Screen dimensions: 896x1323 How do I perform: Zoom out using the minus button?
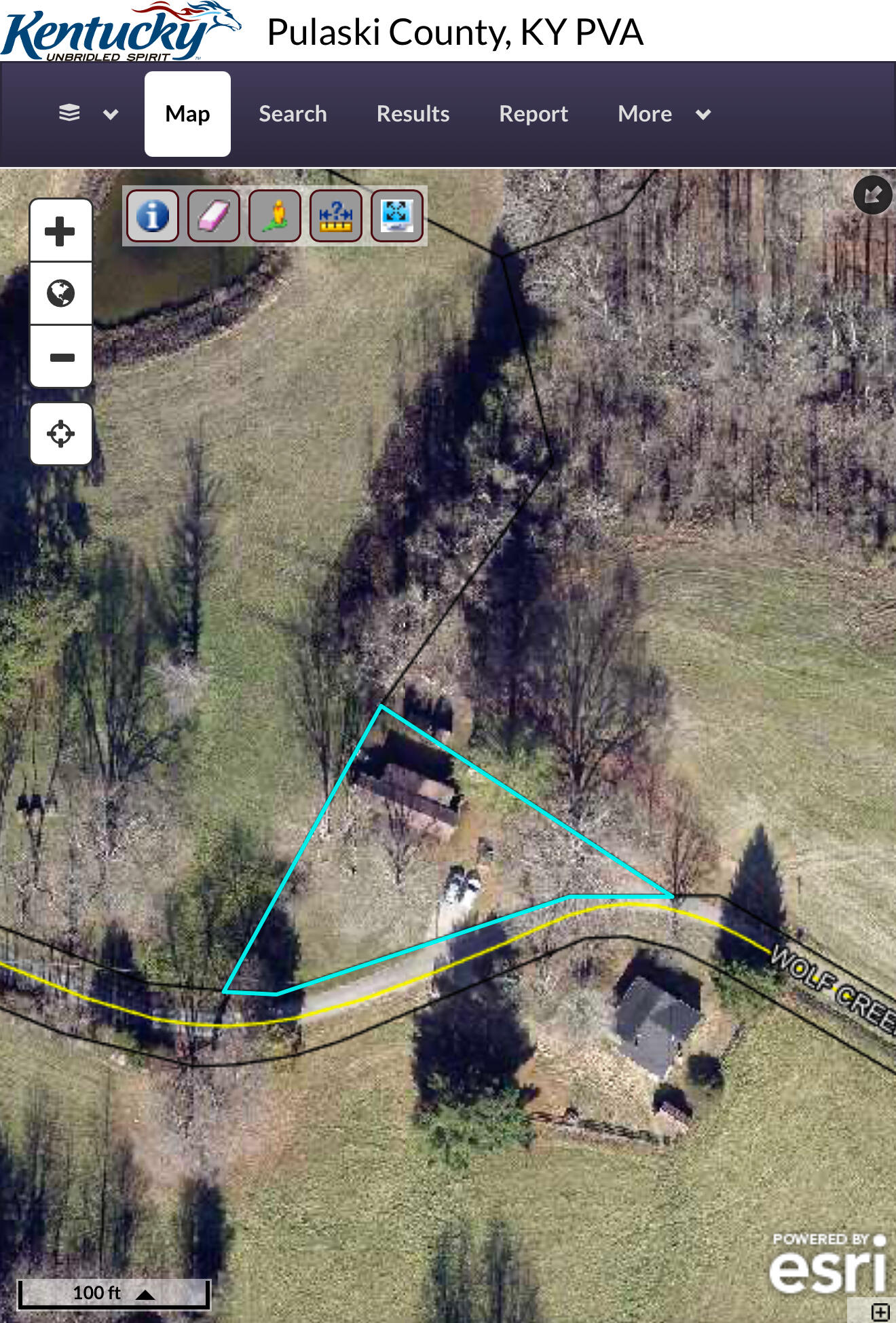[60, 356]
